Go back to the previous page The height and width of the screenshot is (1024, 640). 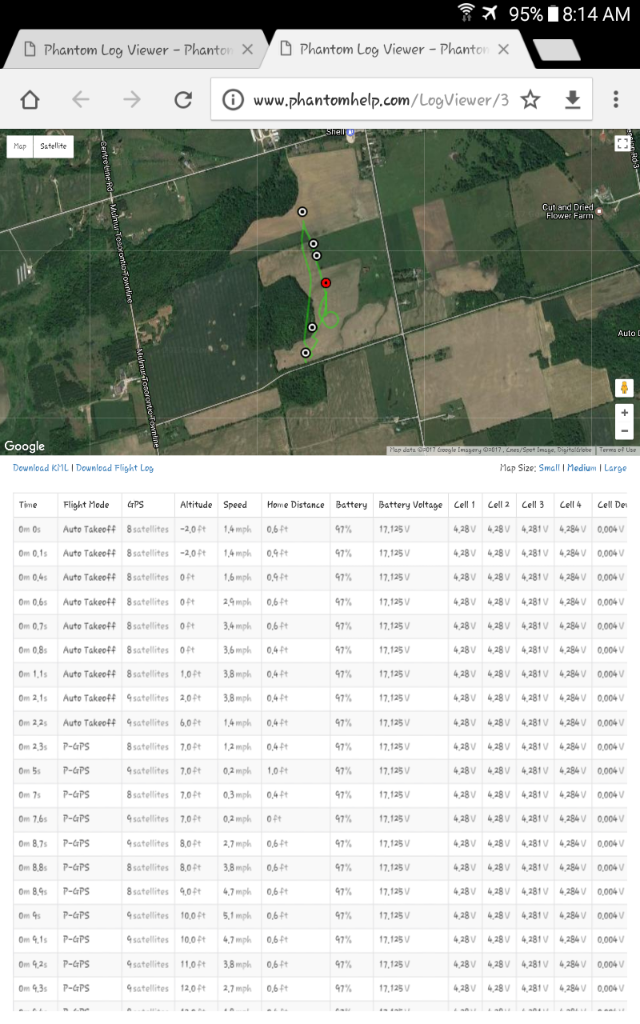coord(80,99)
